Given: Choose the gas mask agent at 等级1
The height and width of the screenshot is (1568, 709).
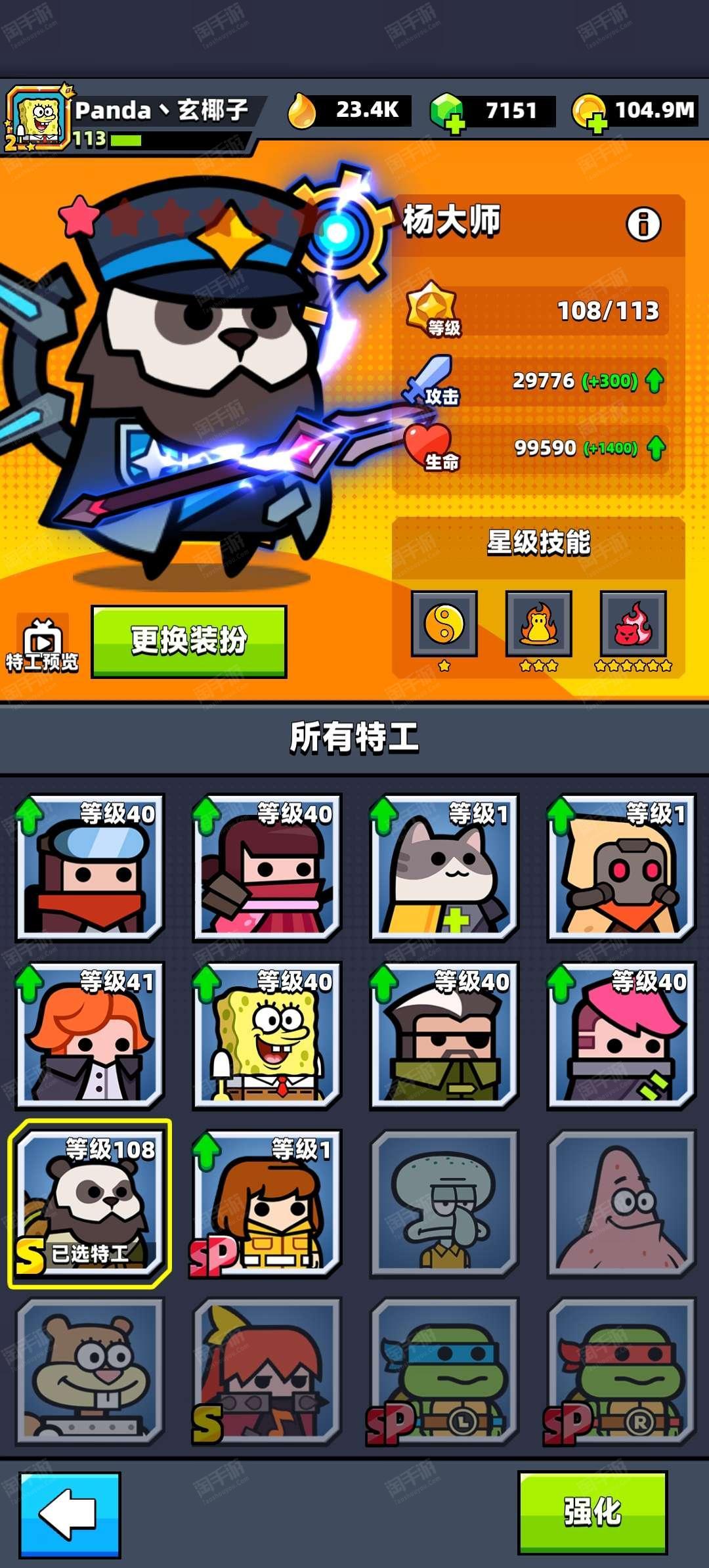Looking at the screenshot, I should [621, 867].
